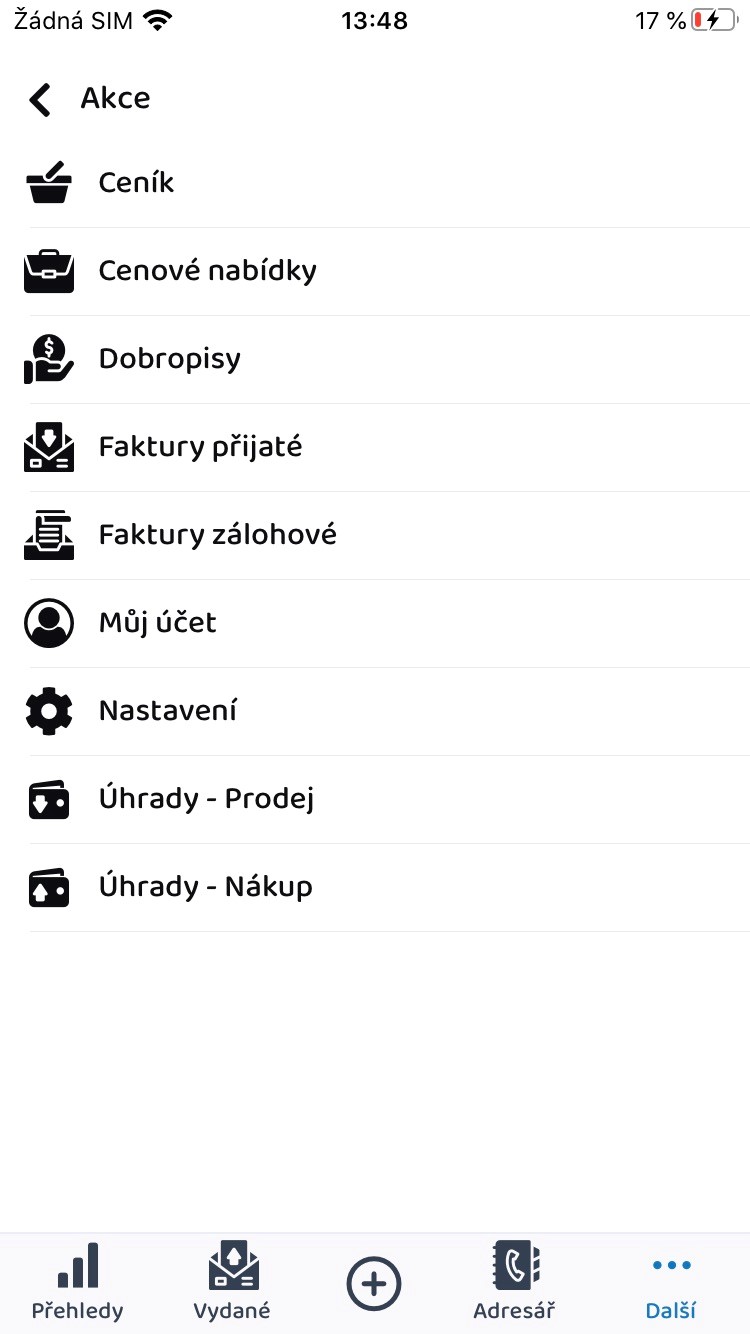This screenshot has height=1334, width=750.
Task: Switch to the Adresář tab
Action: 514,1282
